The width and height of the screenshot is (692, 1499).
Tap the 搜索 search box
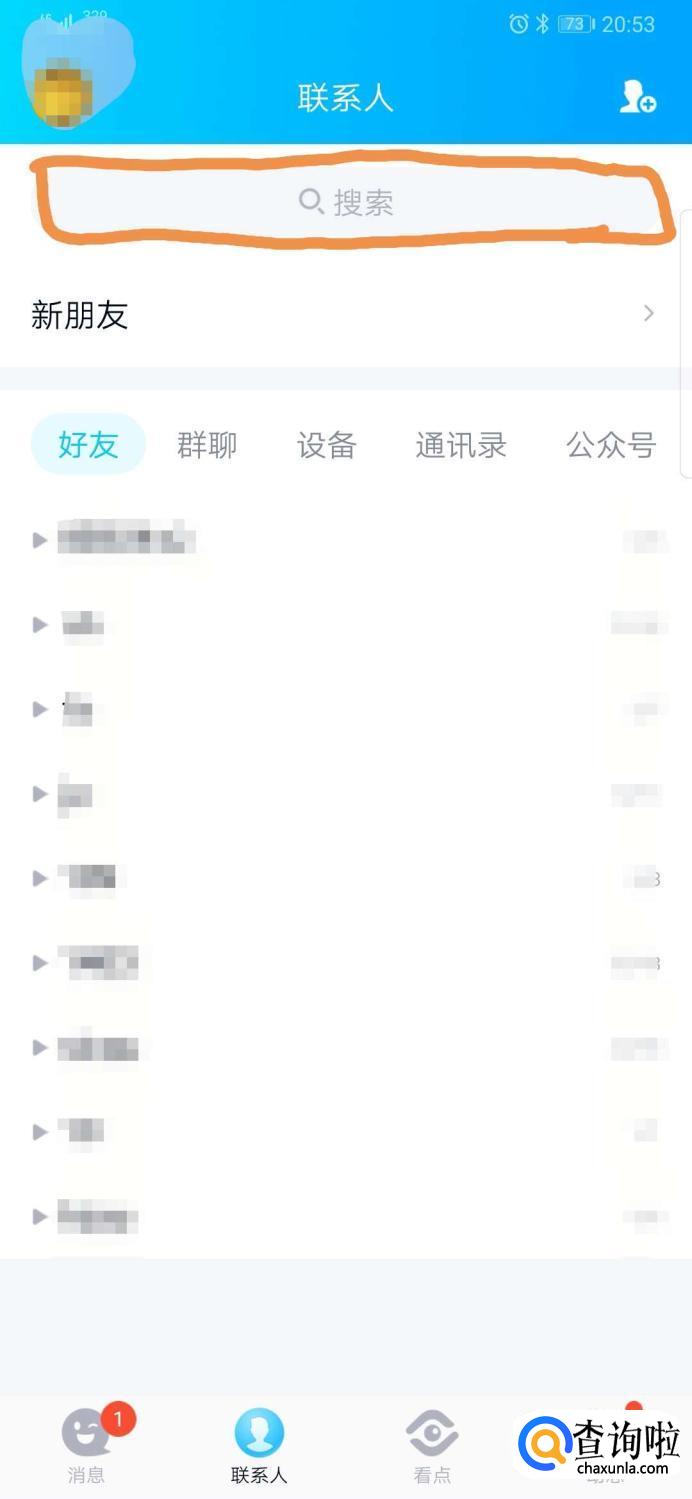click(x=346, y=202)
